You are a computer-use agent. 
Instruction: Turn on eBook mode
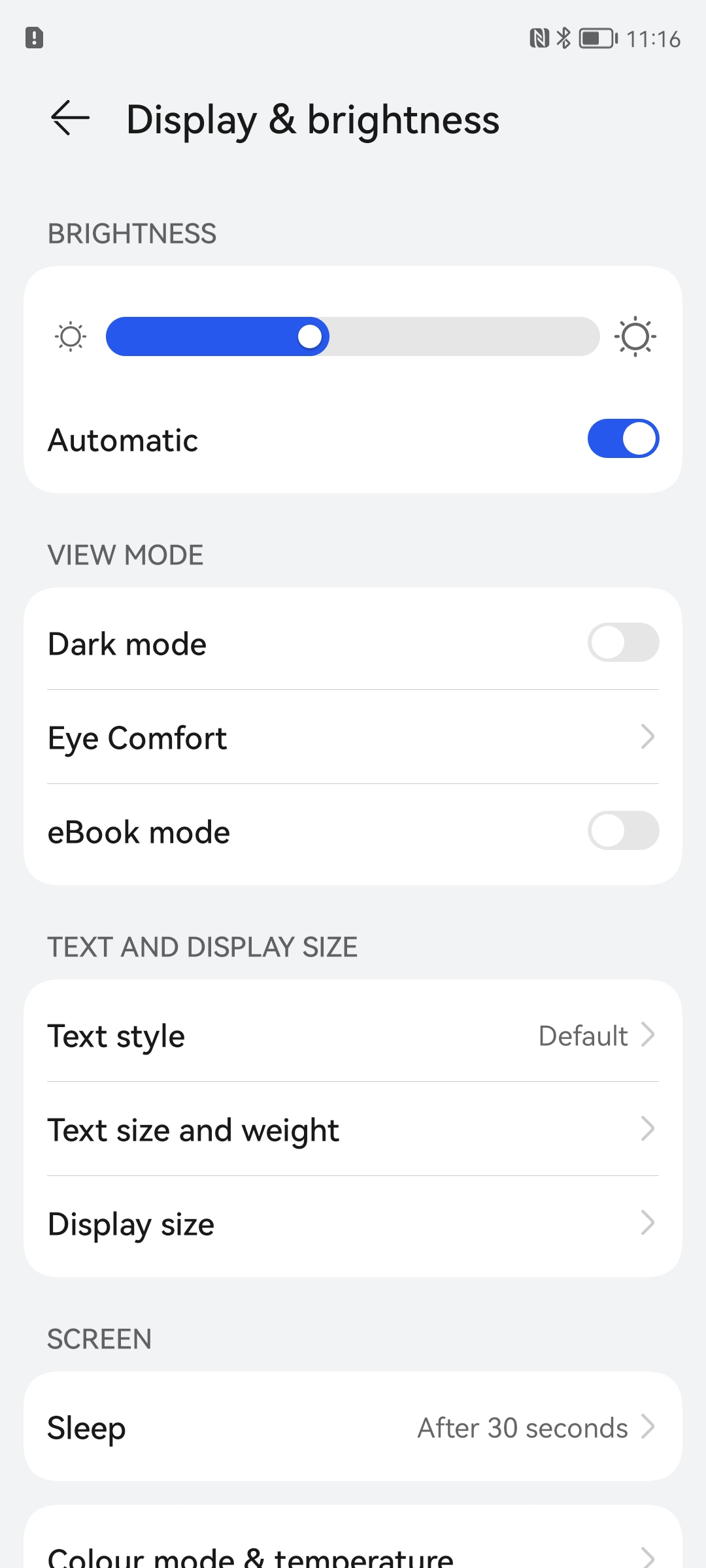(x=622, y=831)
